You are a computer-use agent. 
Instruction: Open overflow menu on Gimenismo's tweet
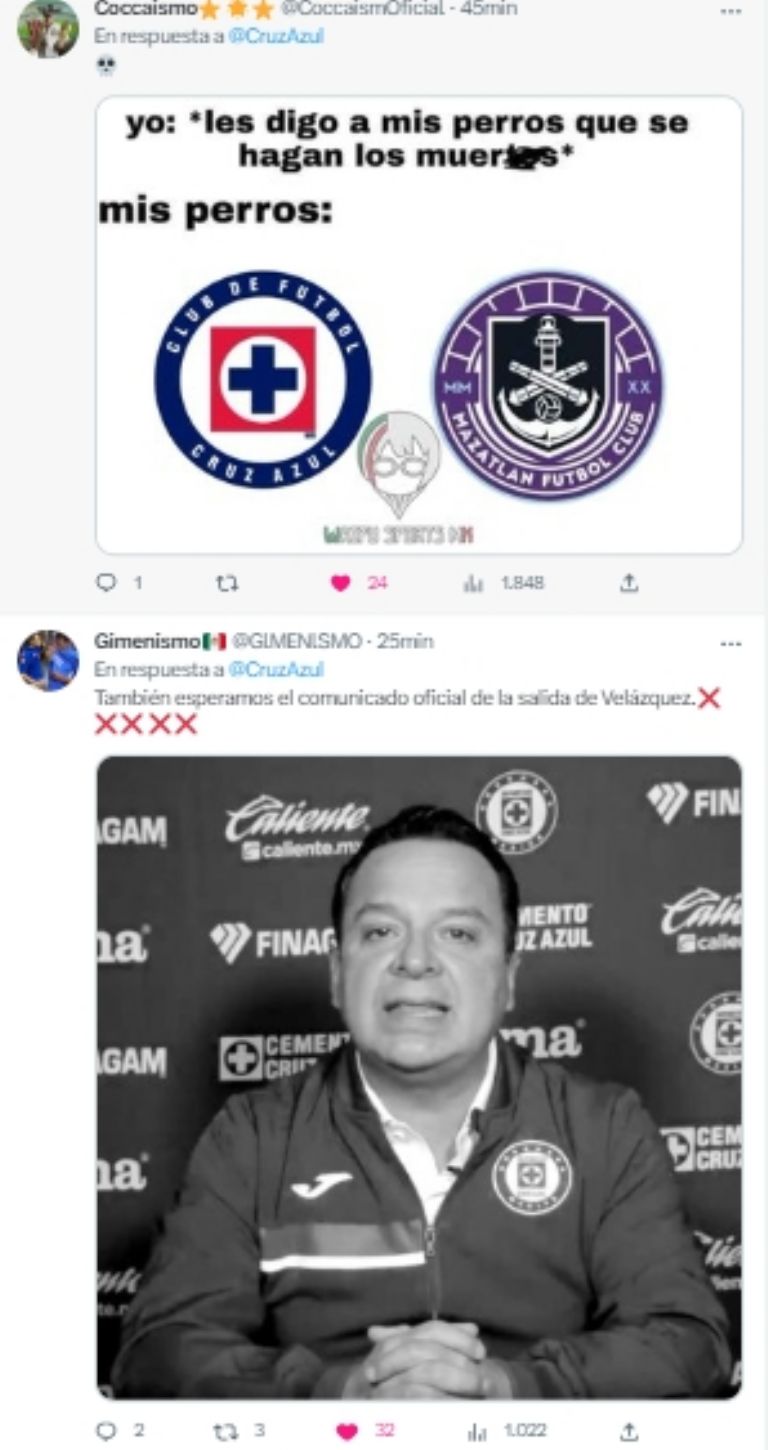pos(731,643)
